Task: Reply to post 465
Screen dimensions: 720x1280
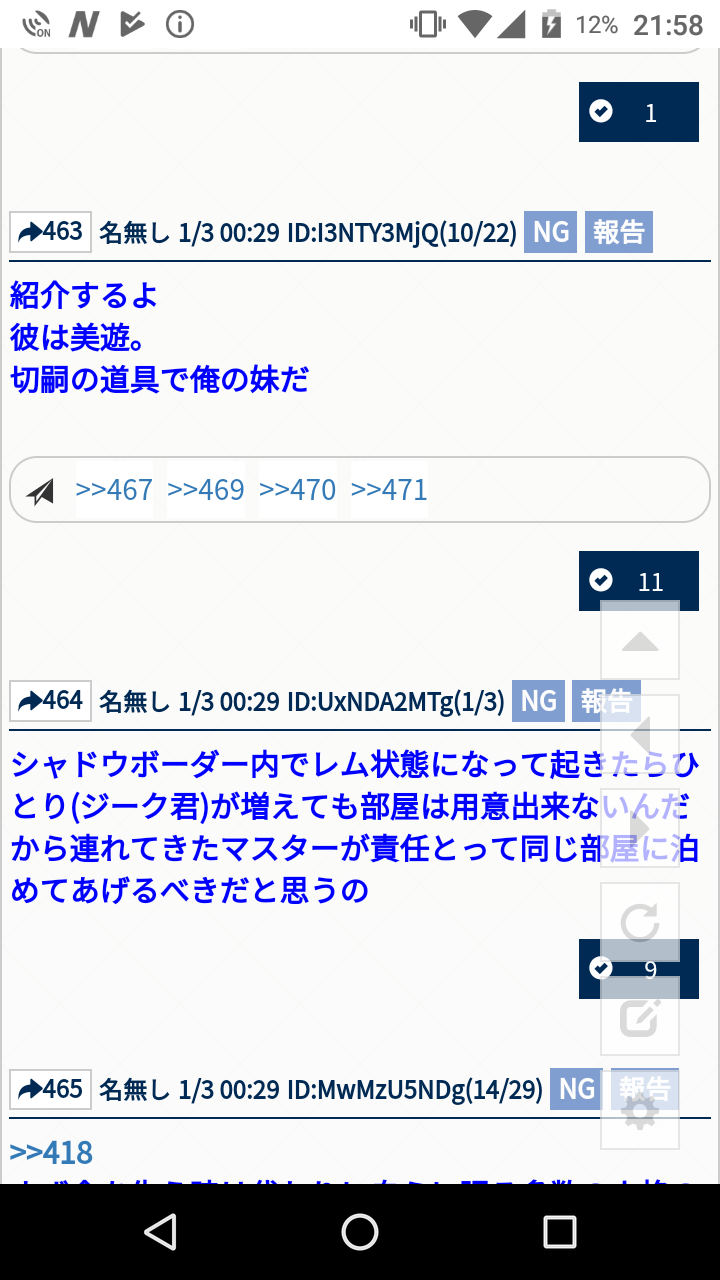Action: (50, 1088)
